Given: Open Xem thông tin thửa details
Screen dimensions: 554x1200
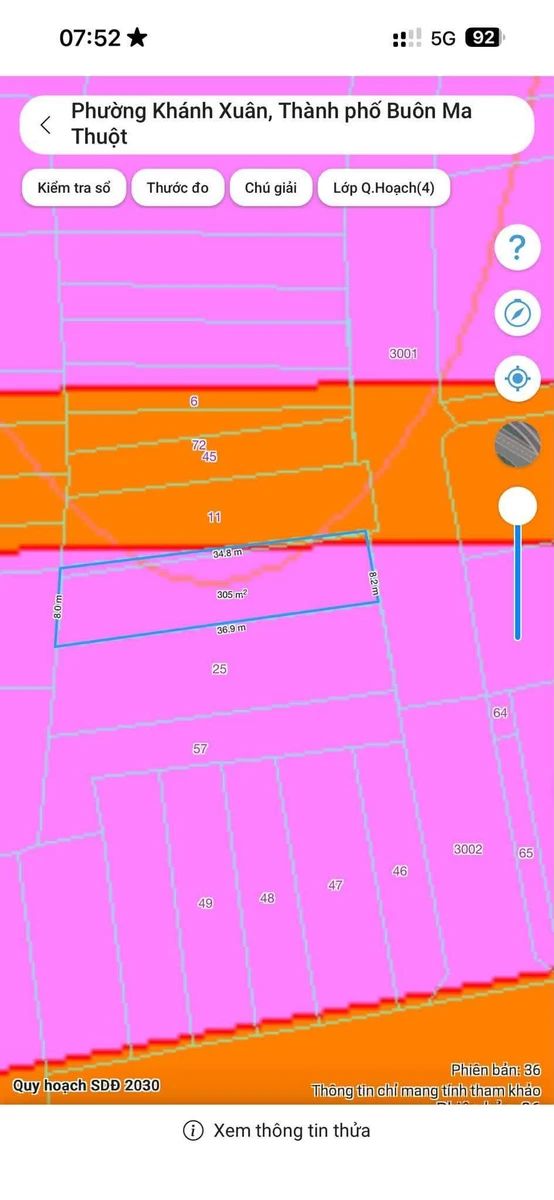Looking at the screenshot, I should pyautogui.click(x=277, y=1130).
